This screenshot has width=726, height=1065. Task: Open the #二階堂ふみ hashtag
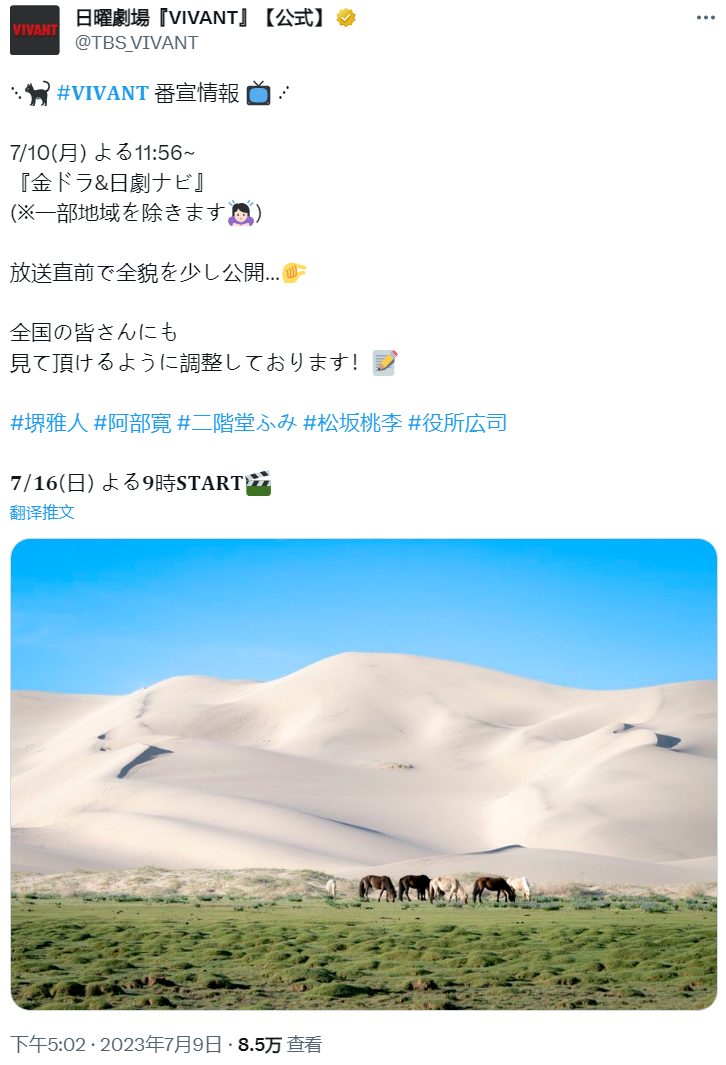[236, 423]
